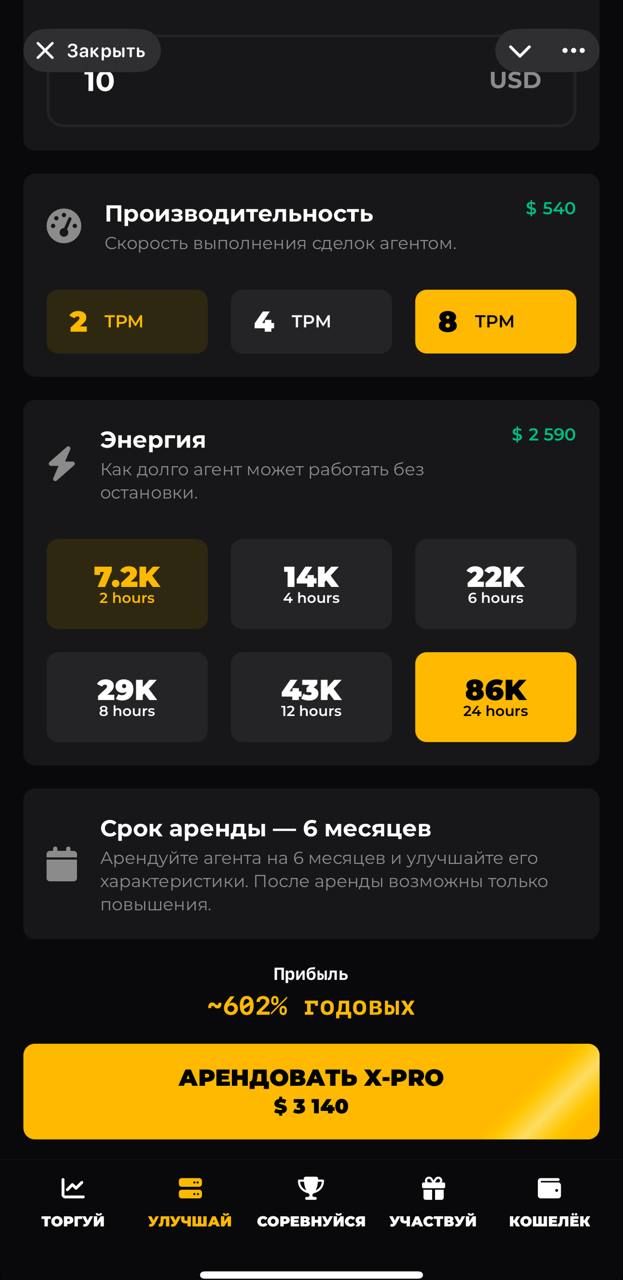Select 2 TPM performance
The image size is (623, 1280).
pos(127,322)
